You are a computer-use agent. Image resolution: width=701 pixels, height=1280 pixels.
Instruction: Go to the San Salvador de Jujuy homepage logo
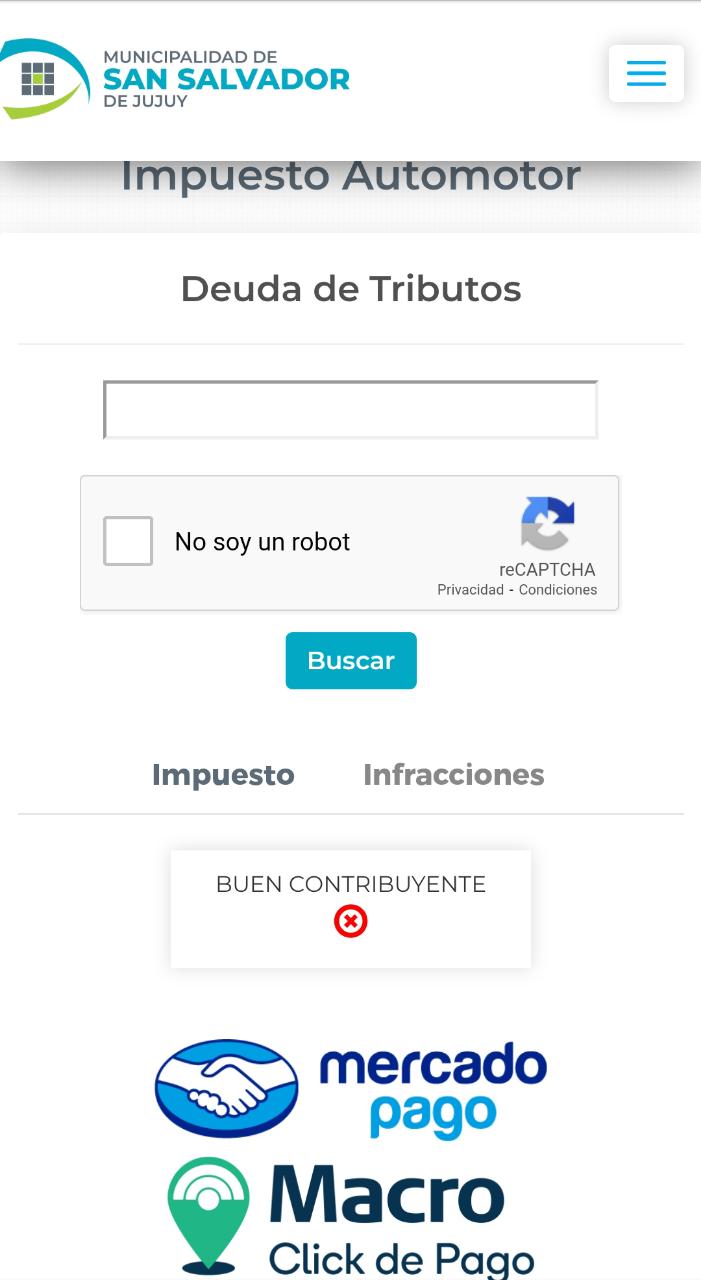pos(175,78)
